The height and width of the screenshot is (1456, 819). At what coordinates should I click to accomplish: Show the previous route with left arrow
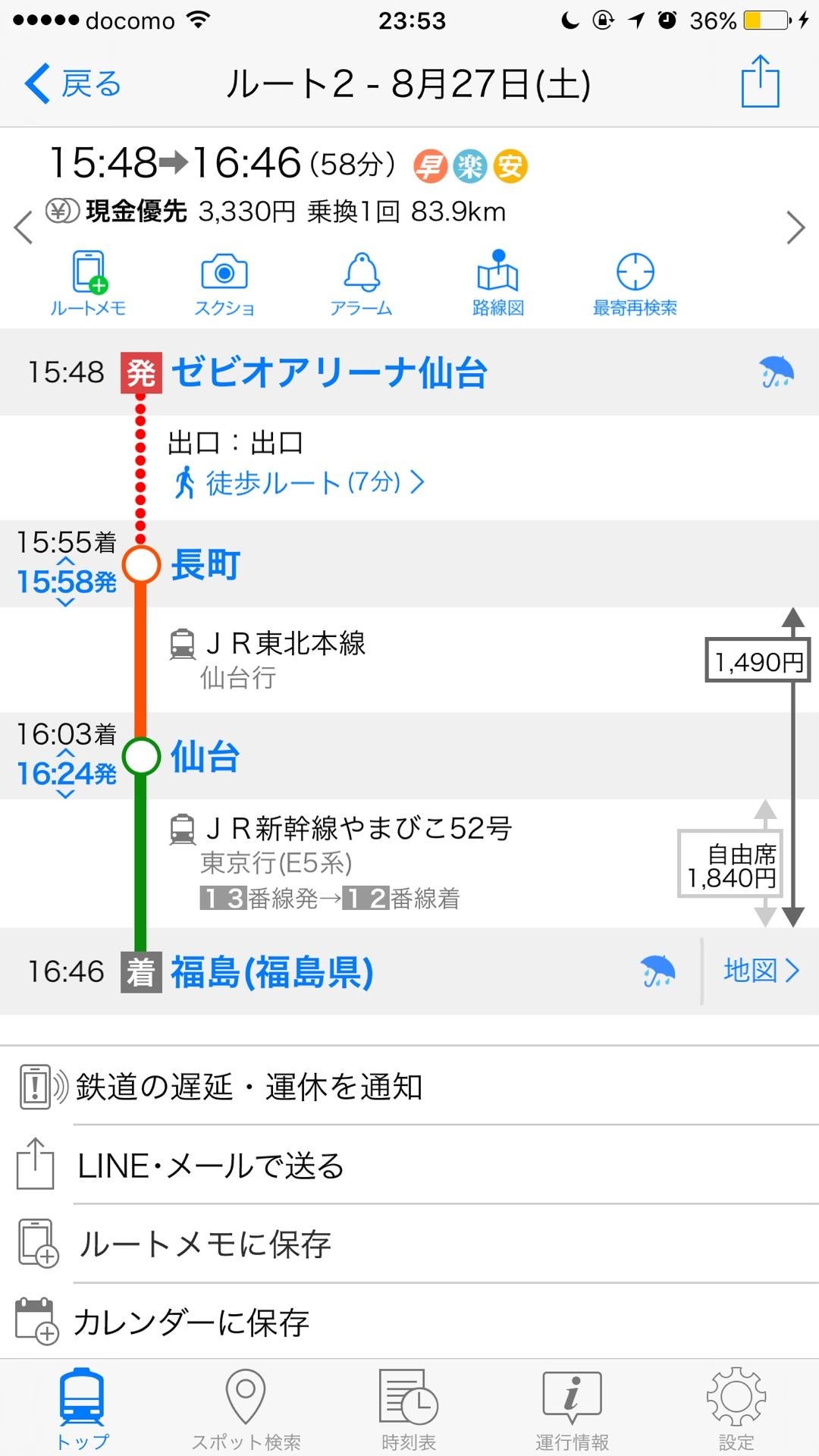click(x=24, y=227)
